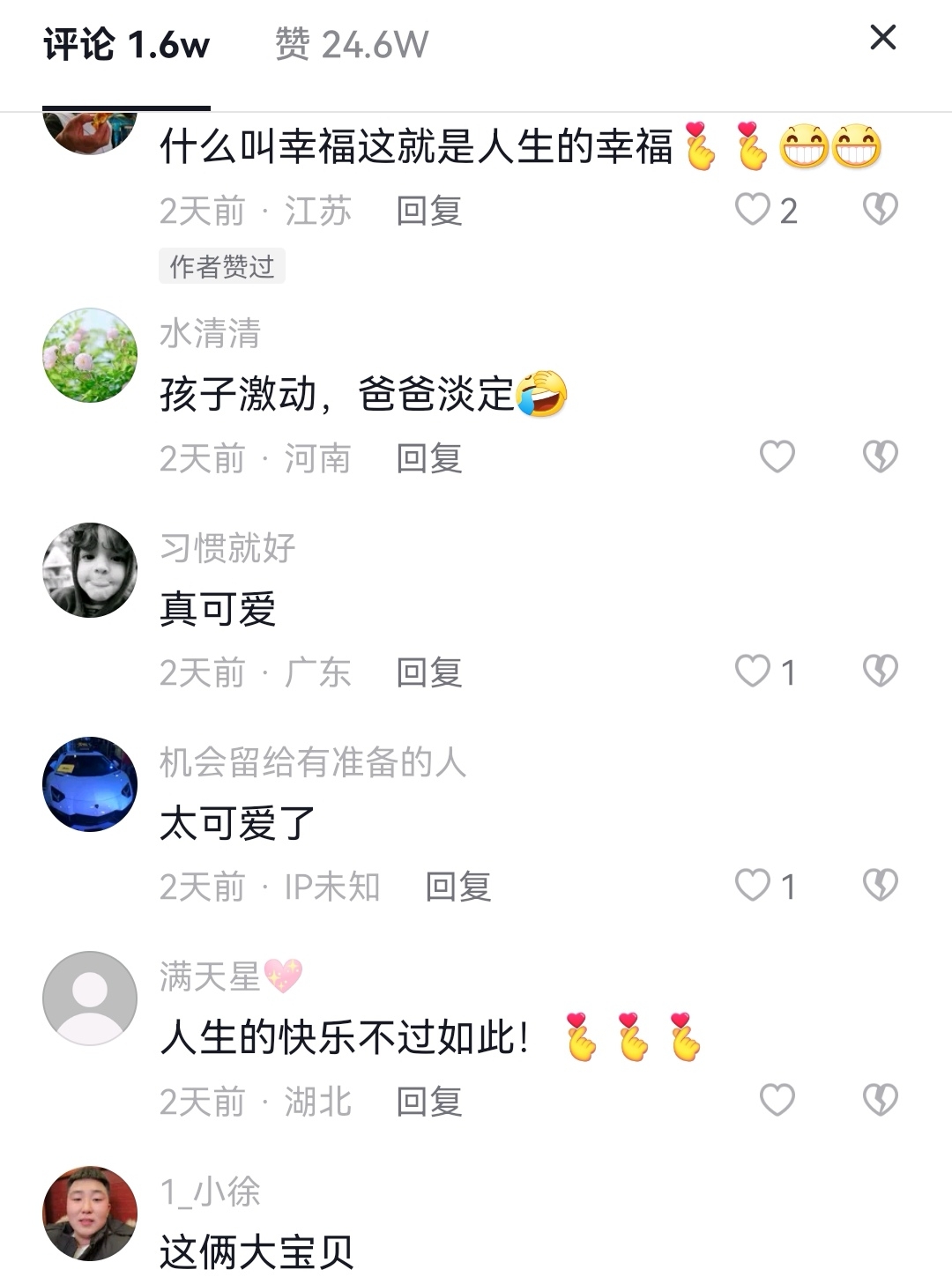952x1277 pixels.
Task: Open 满天星's profile avatar
Action: click(x=90, y=999)
